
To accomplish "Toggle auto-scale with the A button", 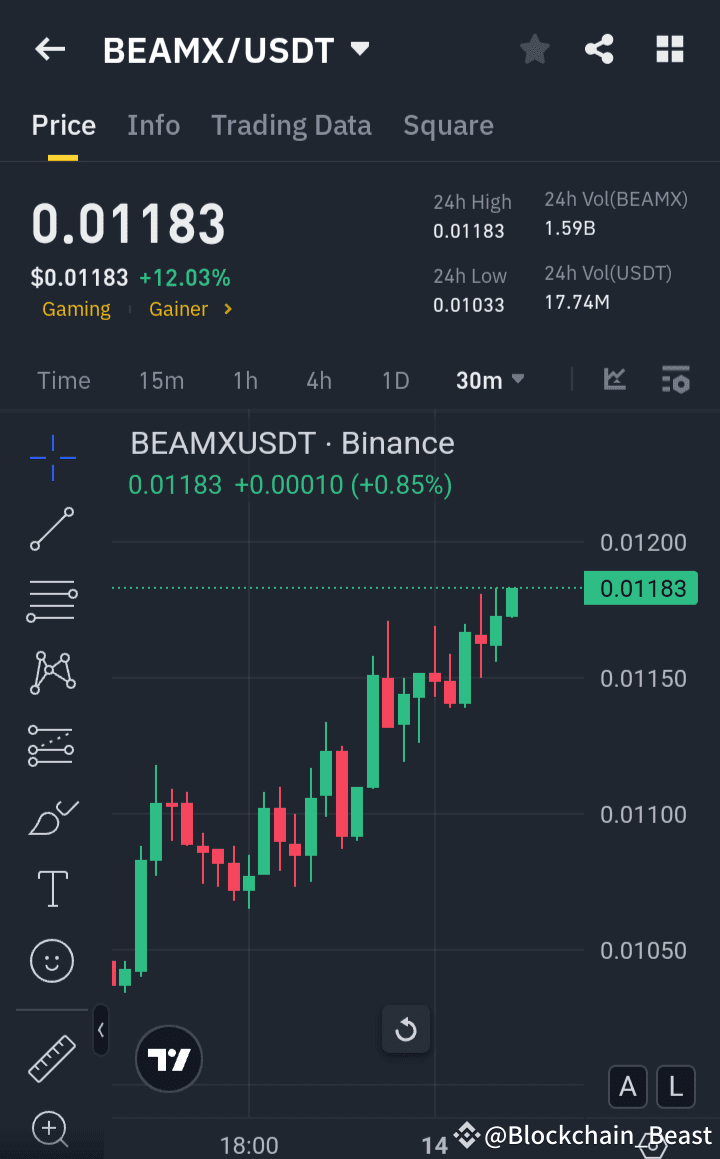I will [x=627, y=1087].
